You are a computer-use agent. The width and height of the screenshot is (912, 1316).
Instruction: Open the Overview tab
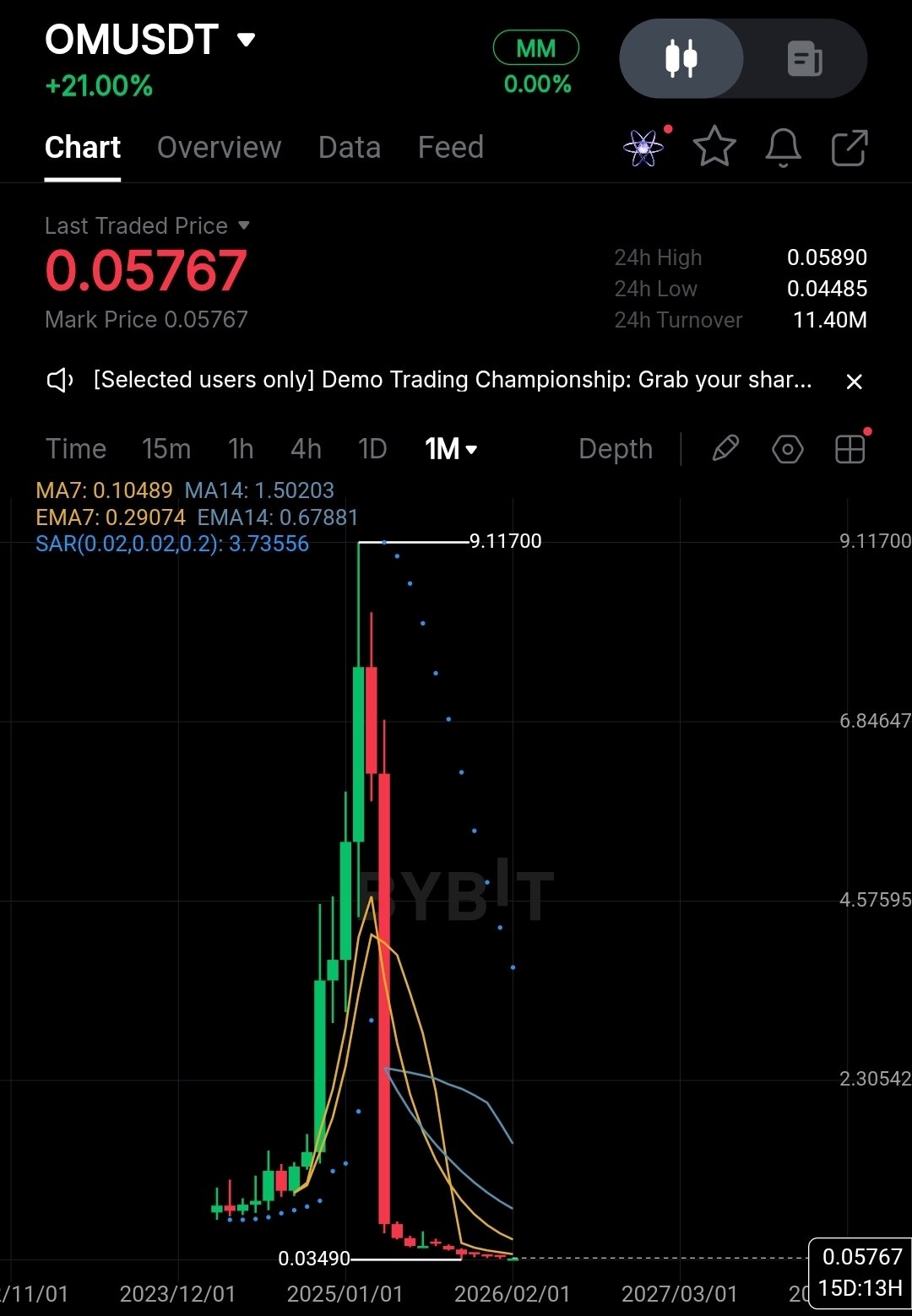tap(219, 148)
